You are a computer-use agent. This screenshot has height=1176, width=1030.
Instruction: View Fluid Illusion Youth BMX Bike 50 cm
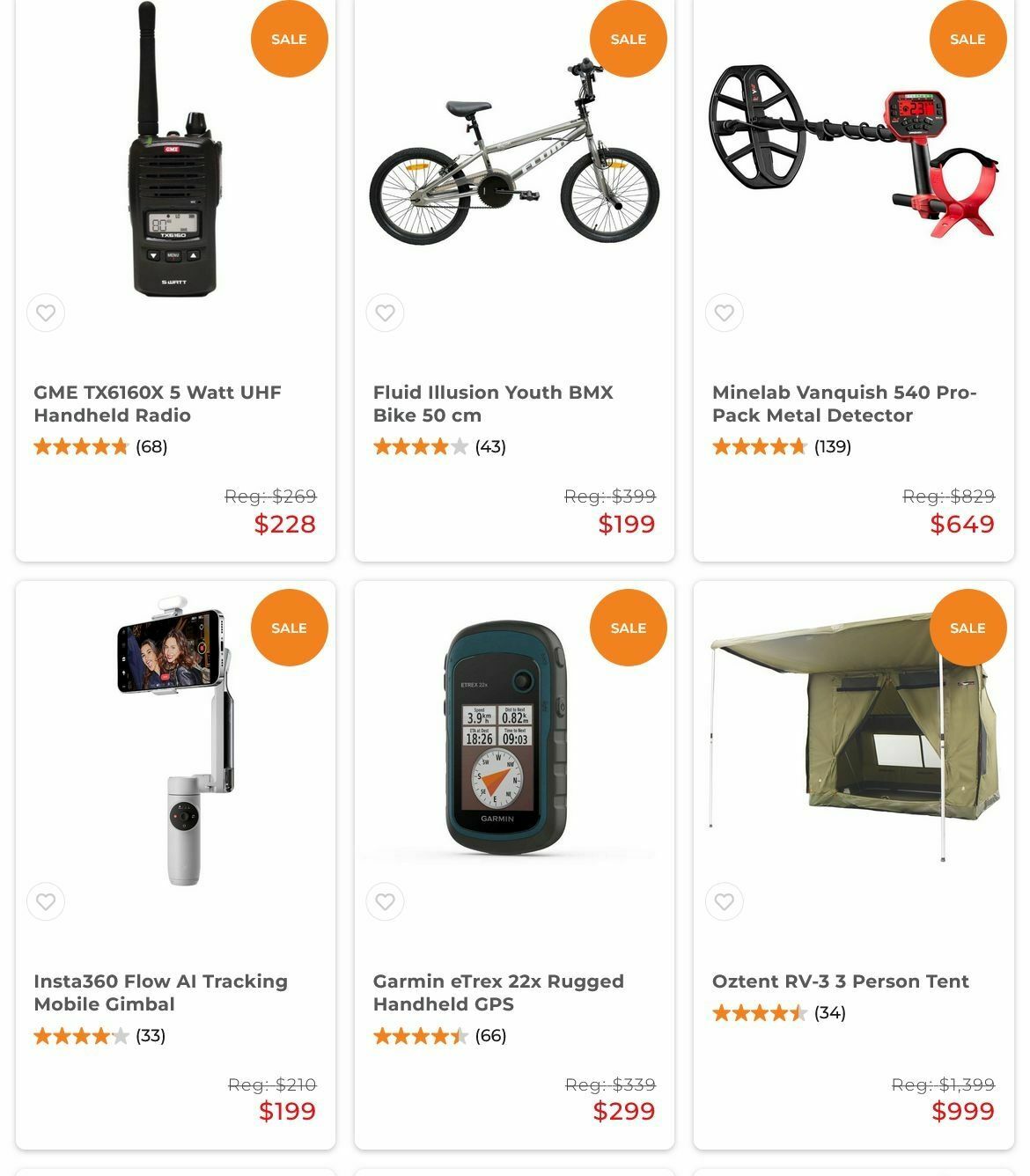(x=493, y=404)
